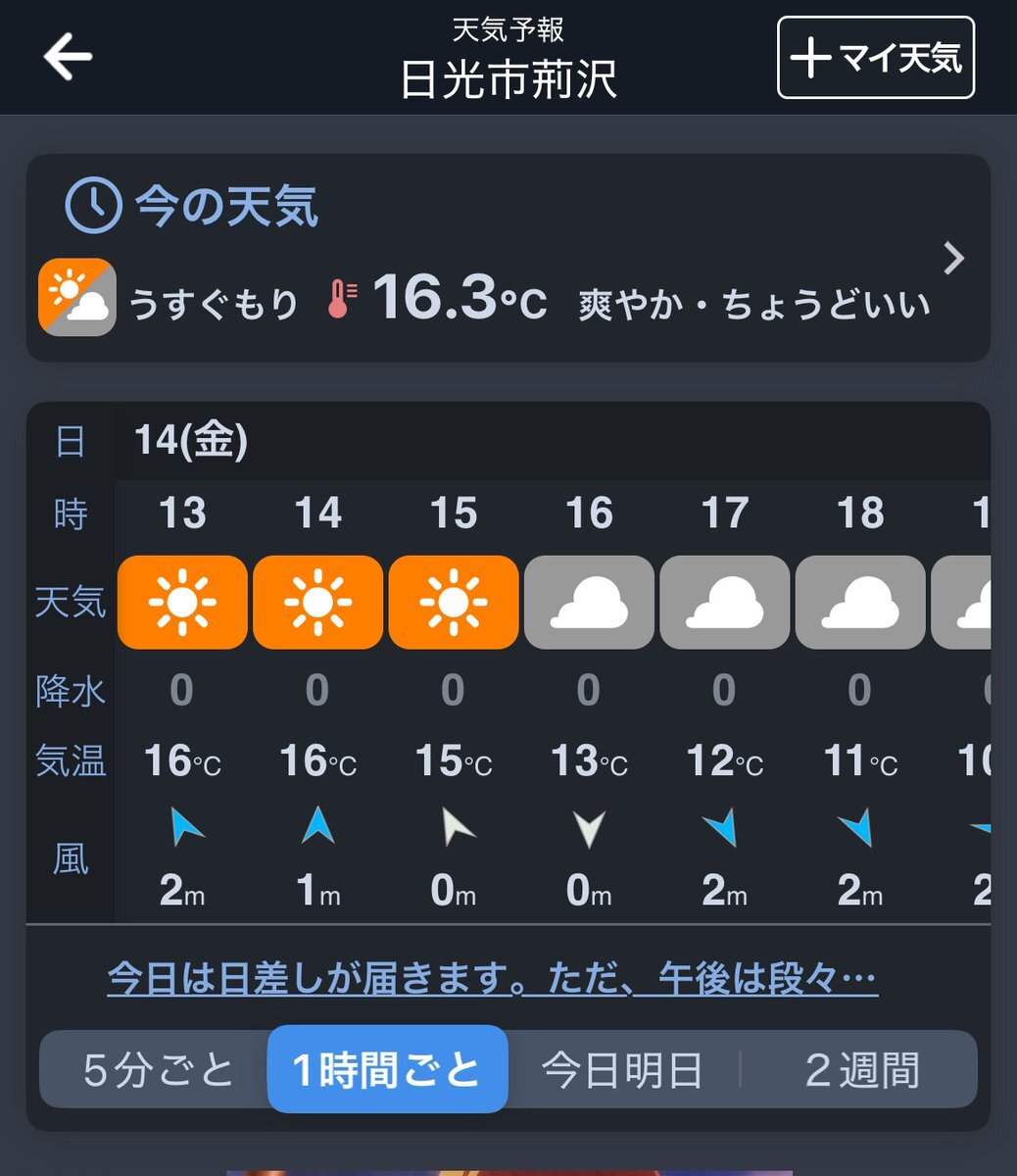
Task: Select the 1時間ごと hourly tab
Action: coord(387,1069)
